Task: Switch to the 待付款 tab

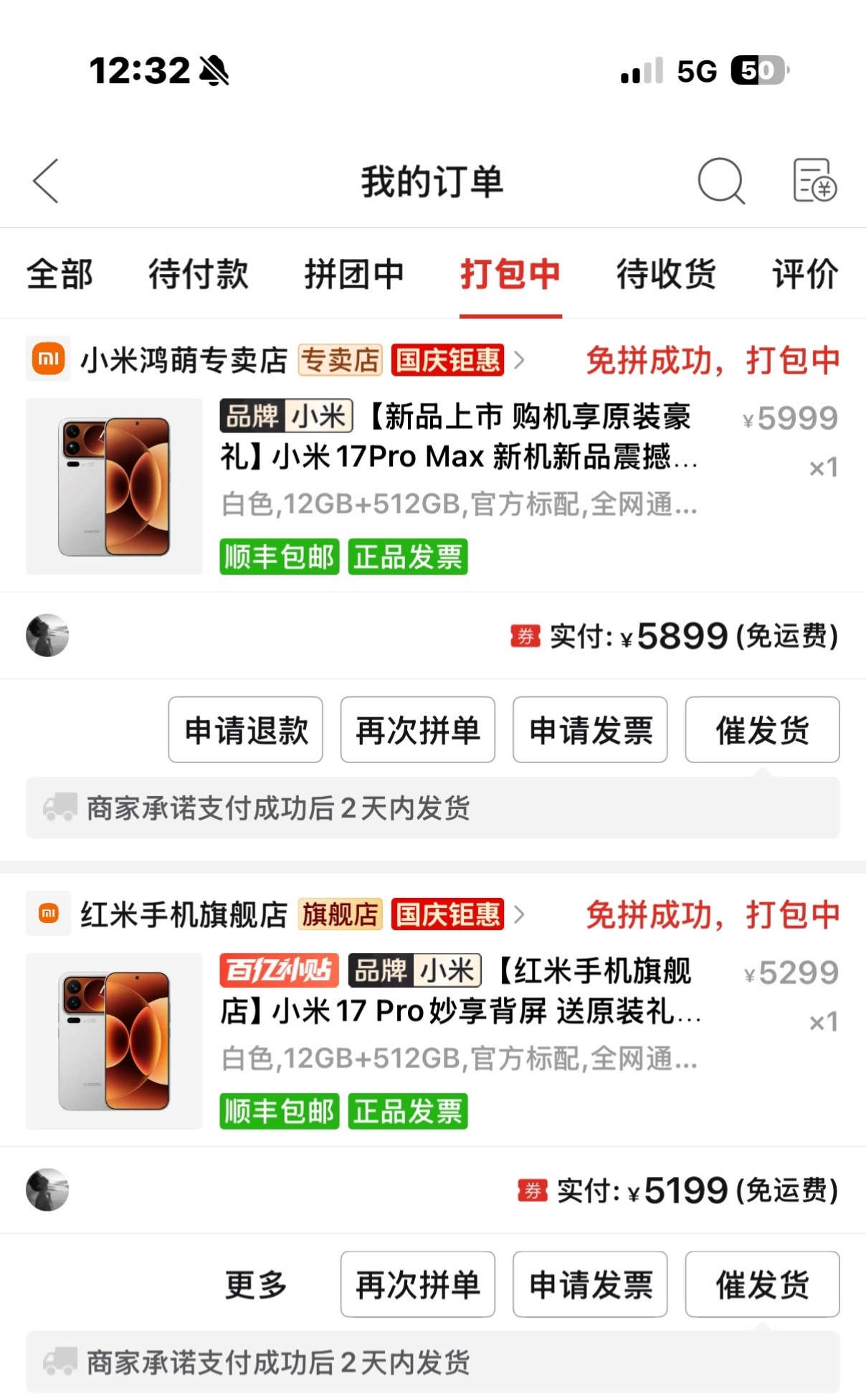Action: pos(198,274)
